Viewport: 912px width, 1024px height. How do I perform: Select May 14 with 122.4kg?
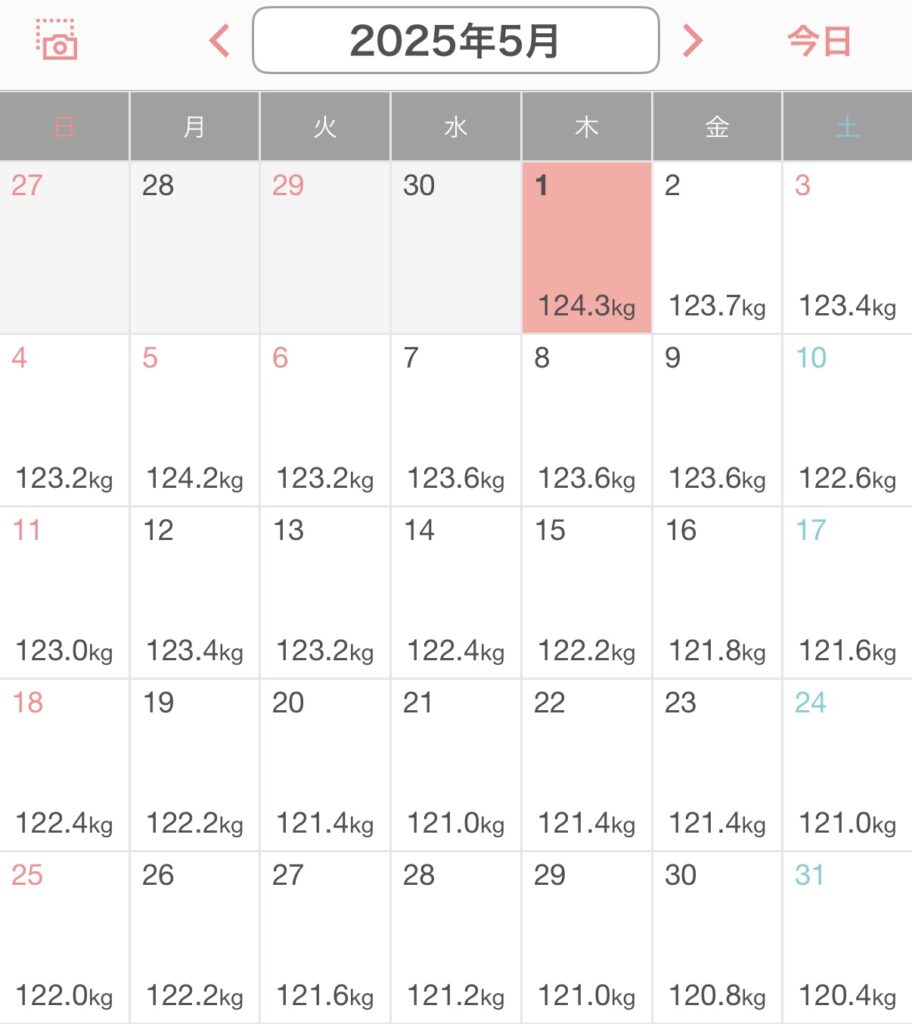456,593
